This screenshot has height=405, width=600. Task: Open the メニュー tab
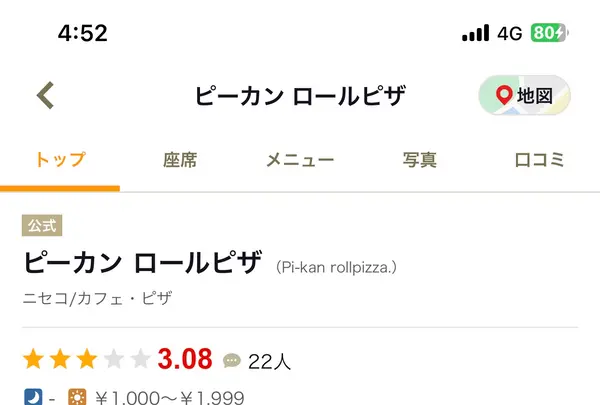300,160
